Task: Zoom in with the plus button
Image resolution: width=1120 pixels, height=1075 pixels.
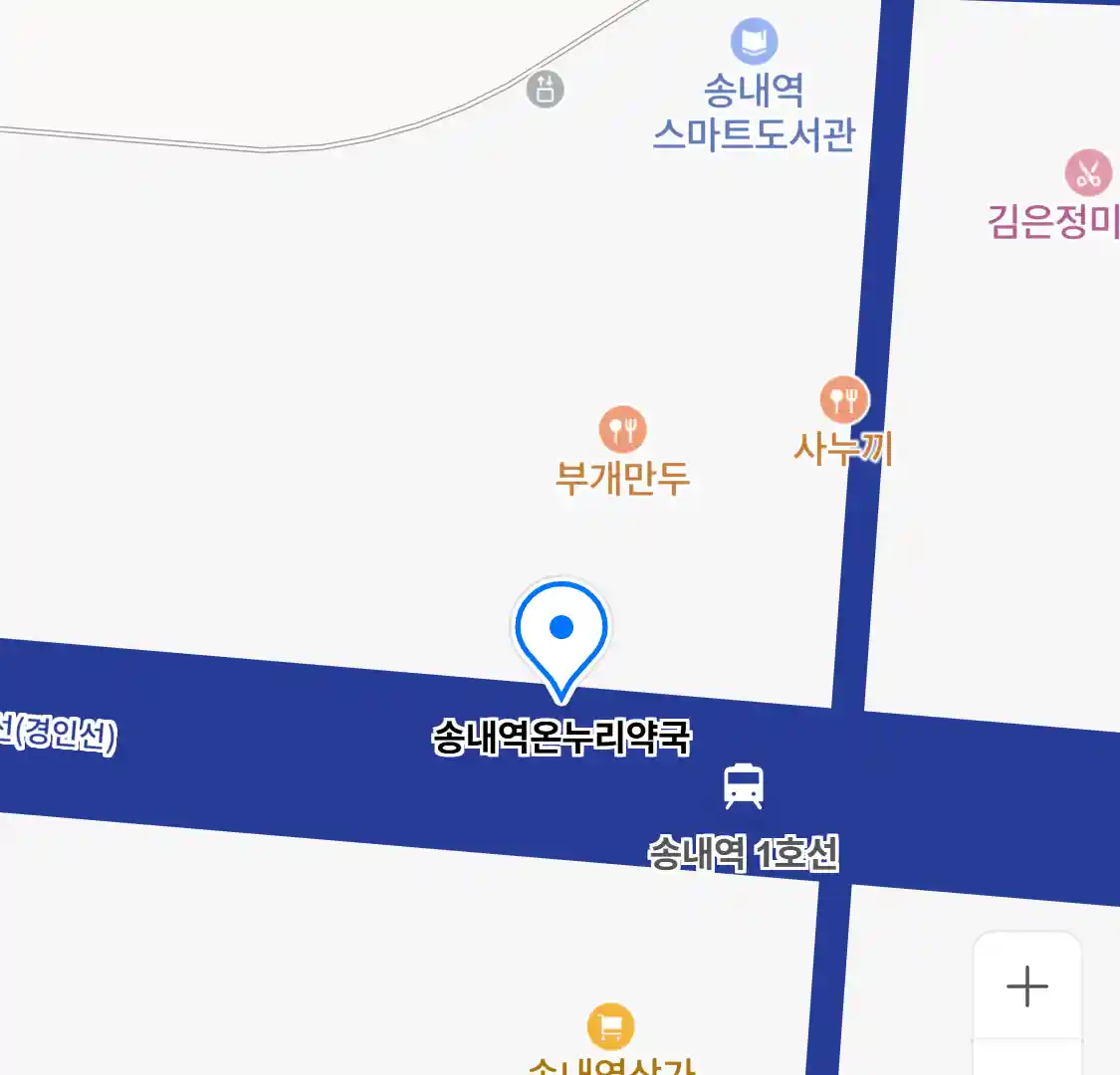Action: coord(1026,987)
